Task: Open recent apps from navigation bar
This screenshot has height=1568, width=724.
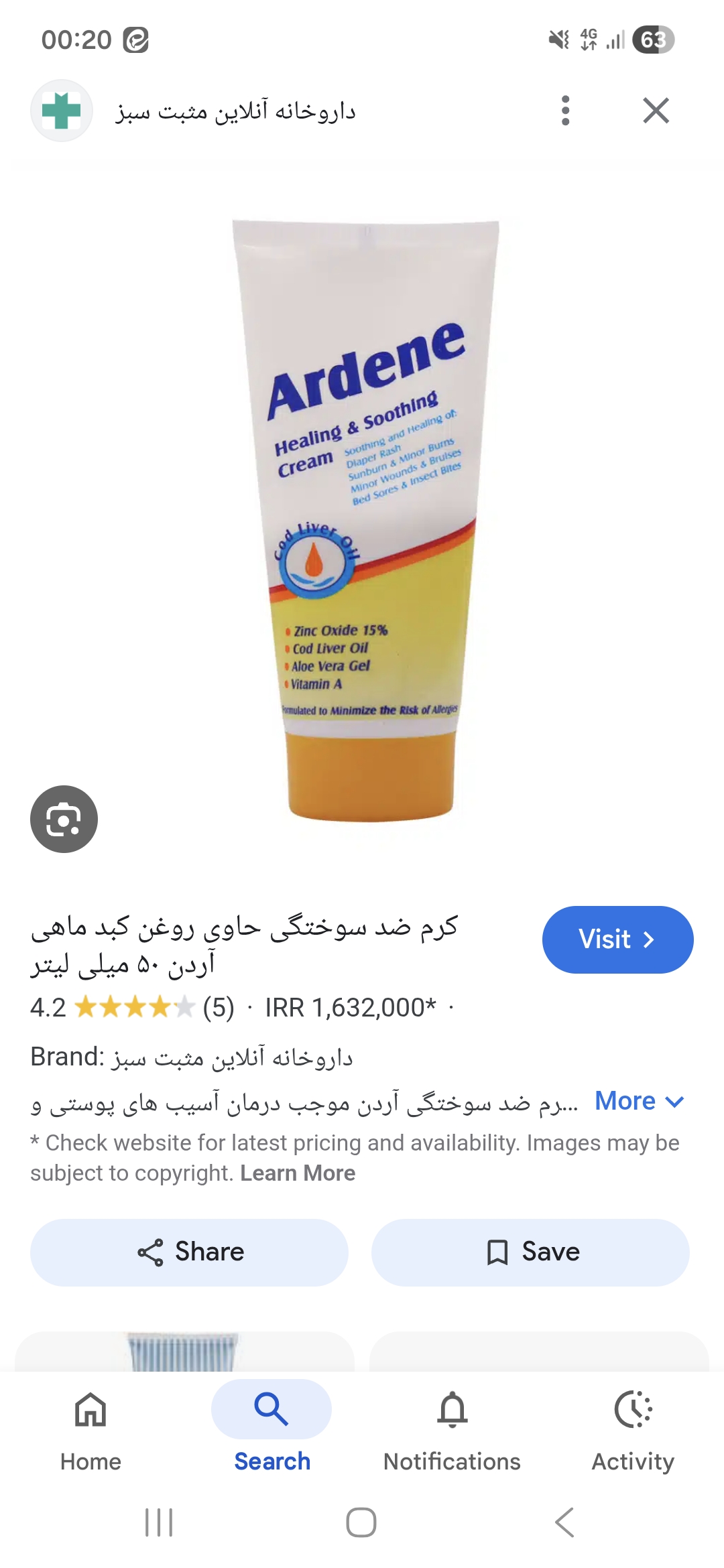Action: tap(159, 1522)
